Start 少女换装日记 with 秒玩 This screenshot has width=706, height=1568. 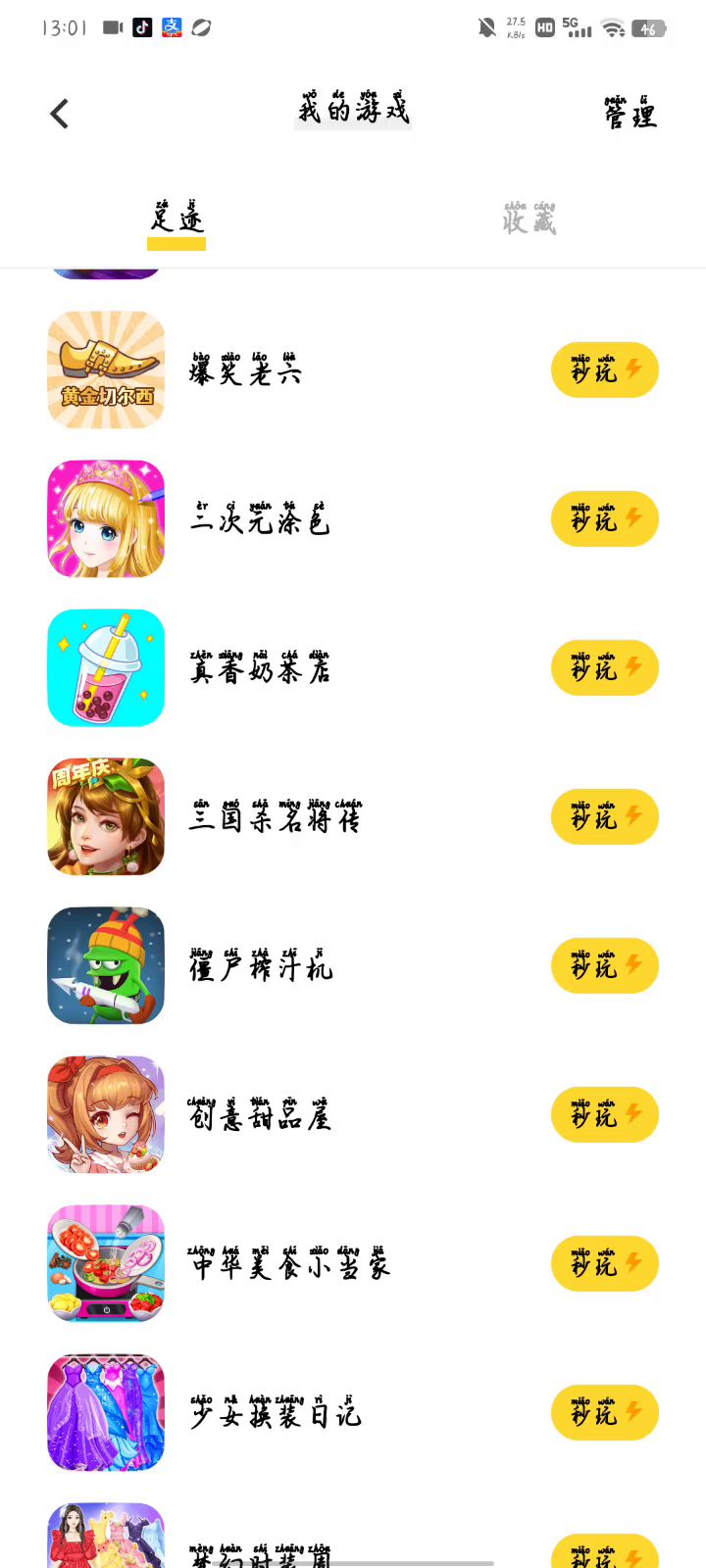[604, 1413]
